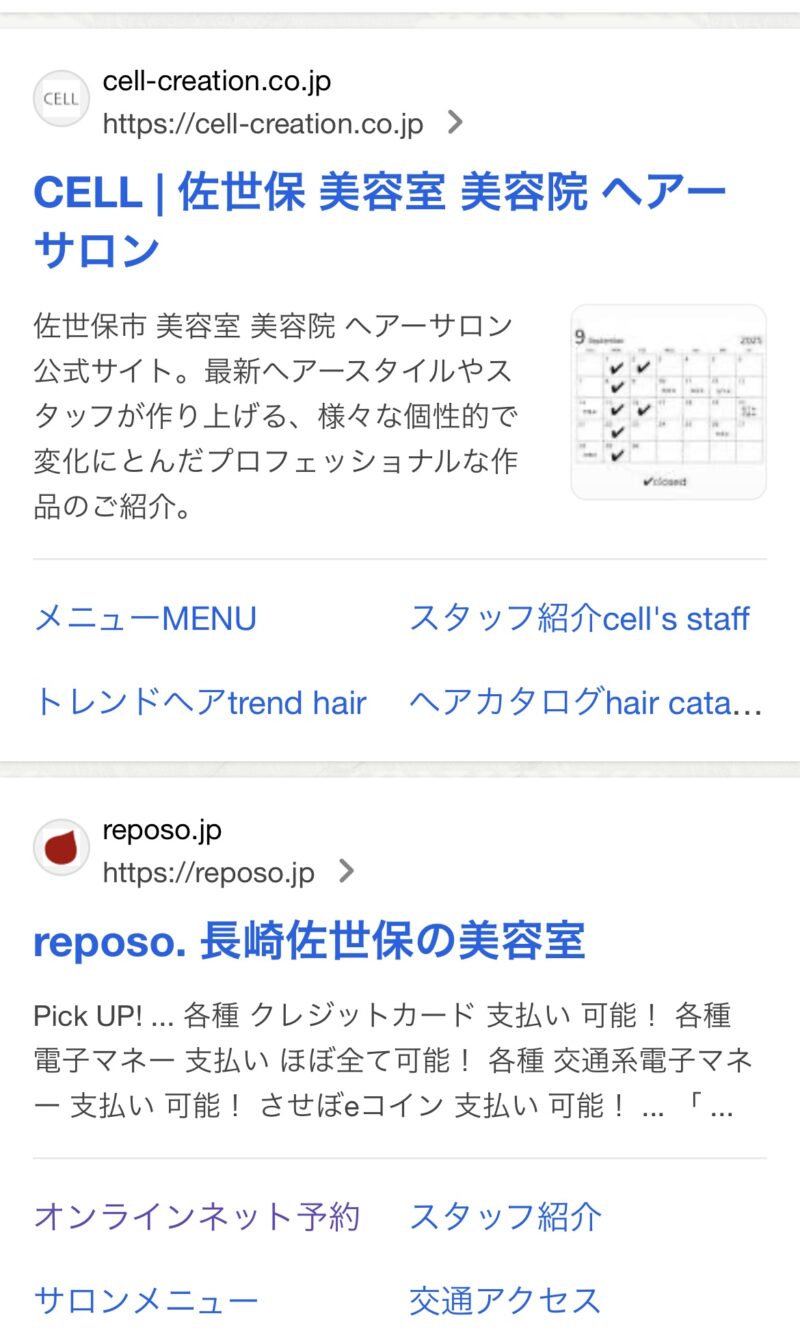Go to reposo's スタッフ紹介 page
Image resolution: width=800 pixels, height=1335 pixels.
[506, 1217]
